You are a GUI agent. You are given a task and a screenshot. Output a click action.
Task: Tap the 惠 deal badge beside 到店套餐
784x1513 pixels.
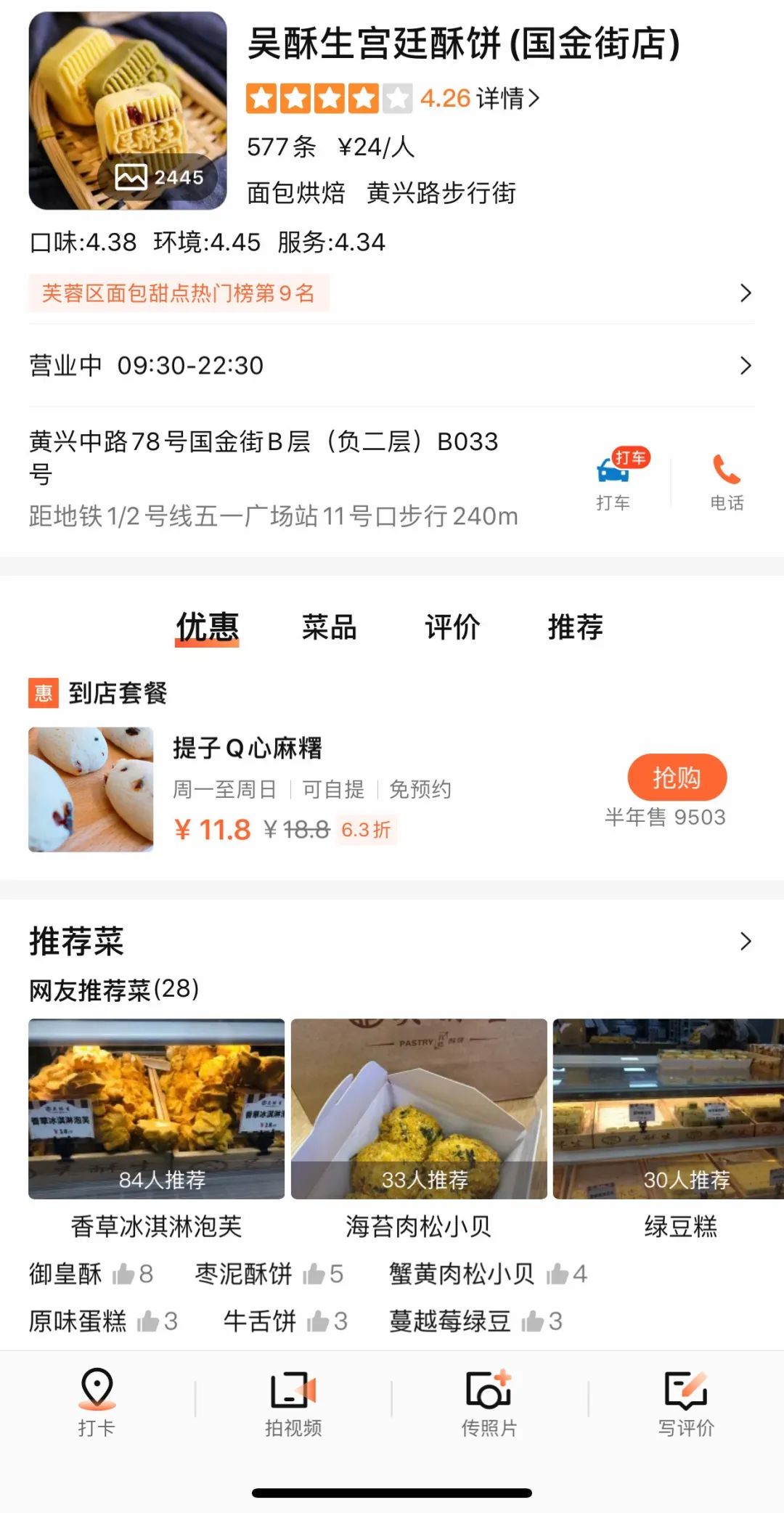(41, 693)
